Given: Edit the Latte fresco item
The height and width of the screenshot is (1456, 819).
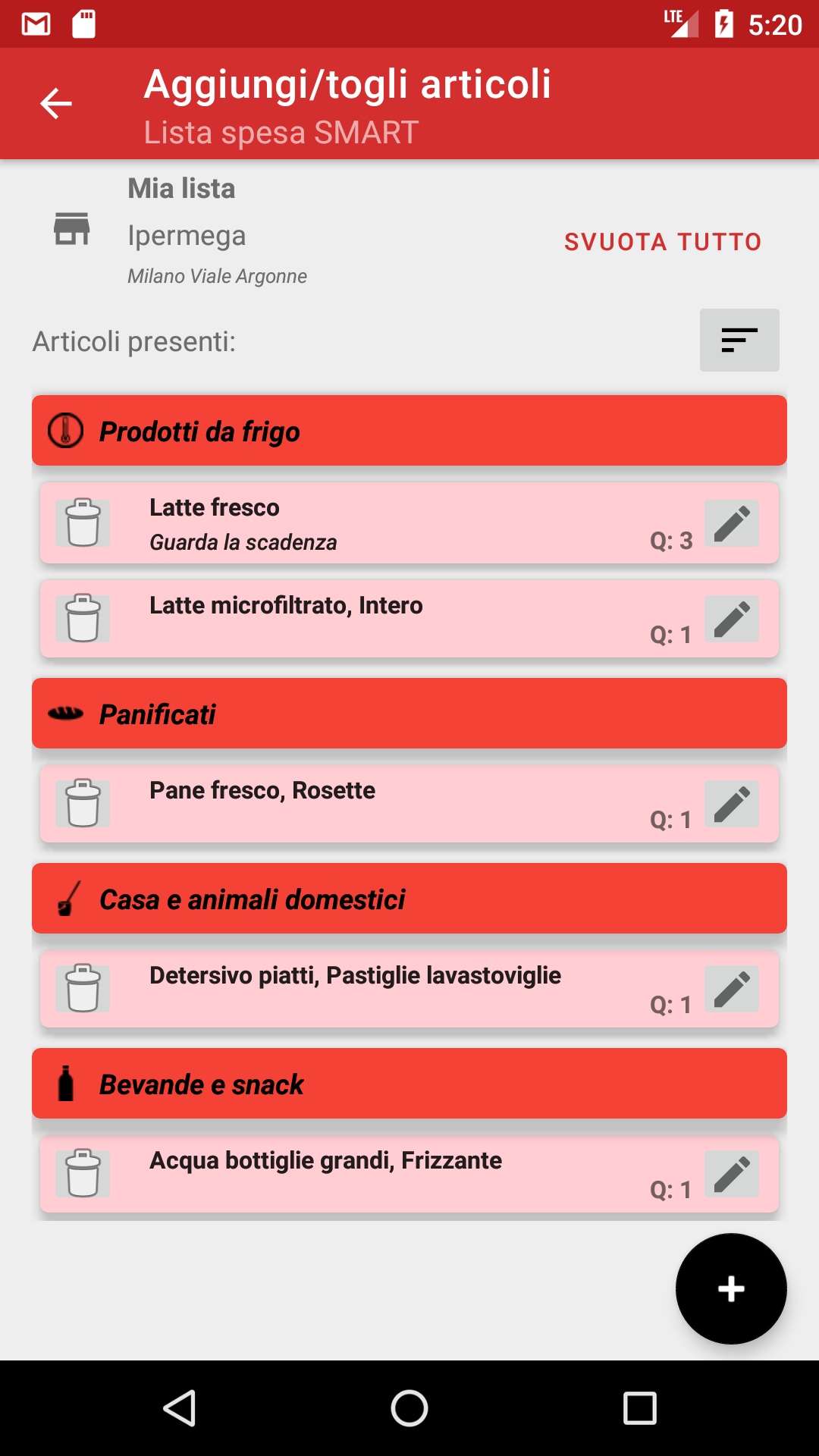Looking at the screenshot, I should pos(732,523).
